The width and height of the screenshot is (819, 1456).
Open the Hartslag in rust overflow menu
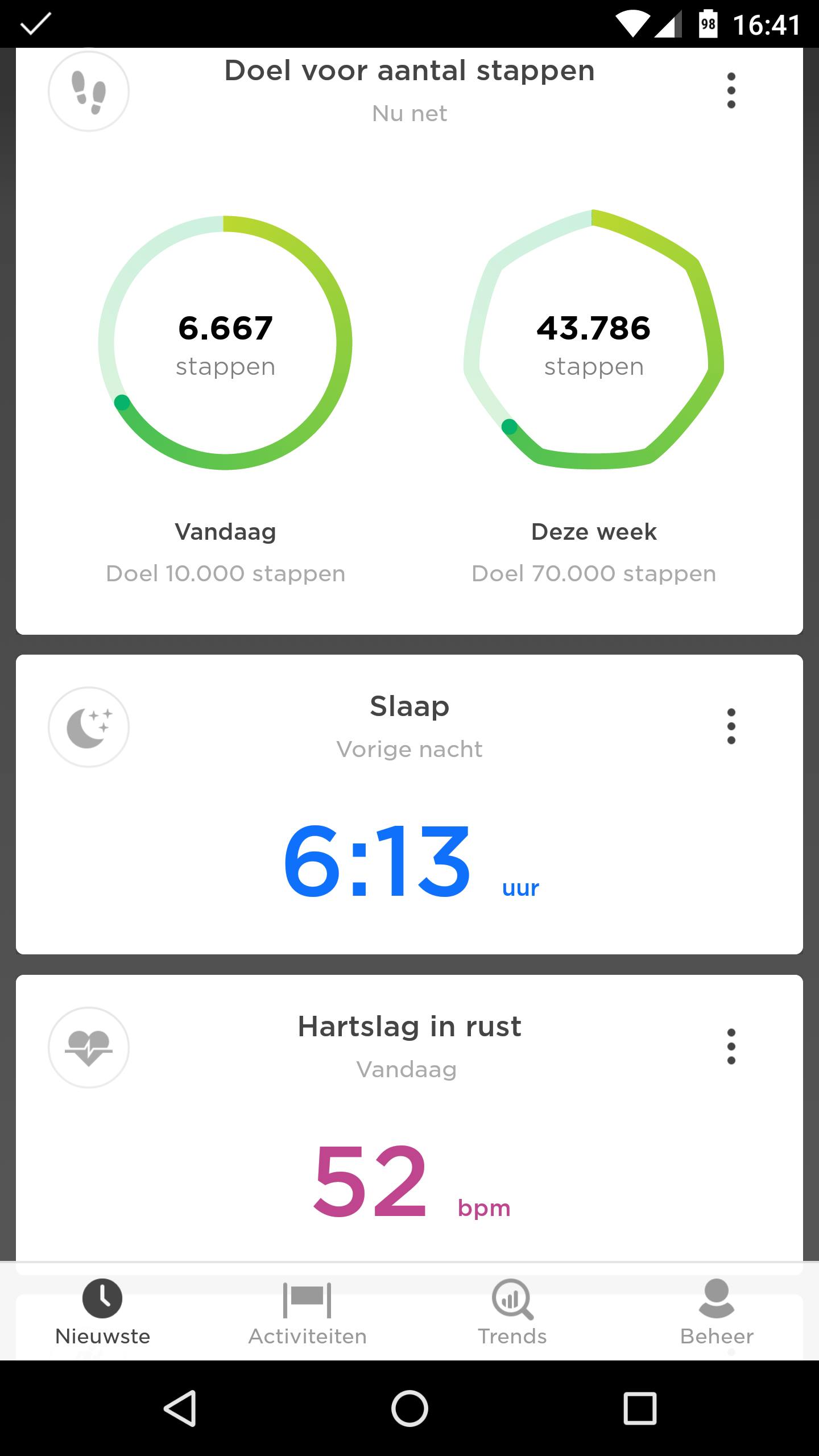pos(731,1046)
